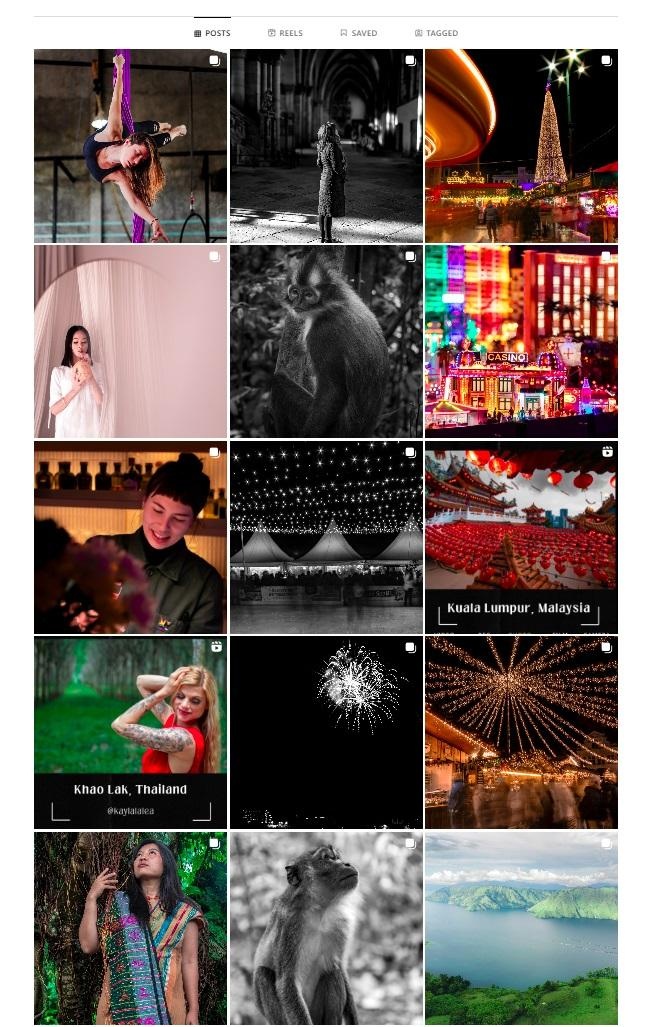
Task: Switch to the Saved tab
Action: pyautogui.click(x=358, y=33)
